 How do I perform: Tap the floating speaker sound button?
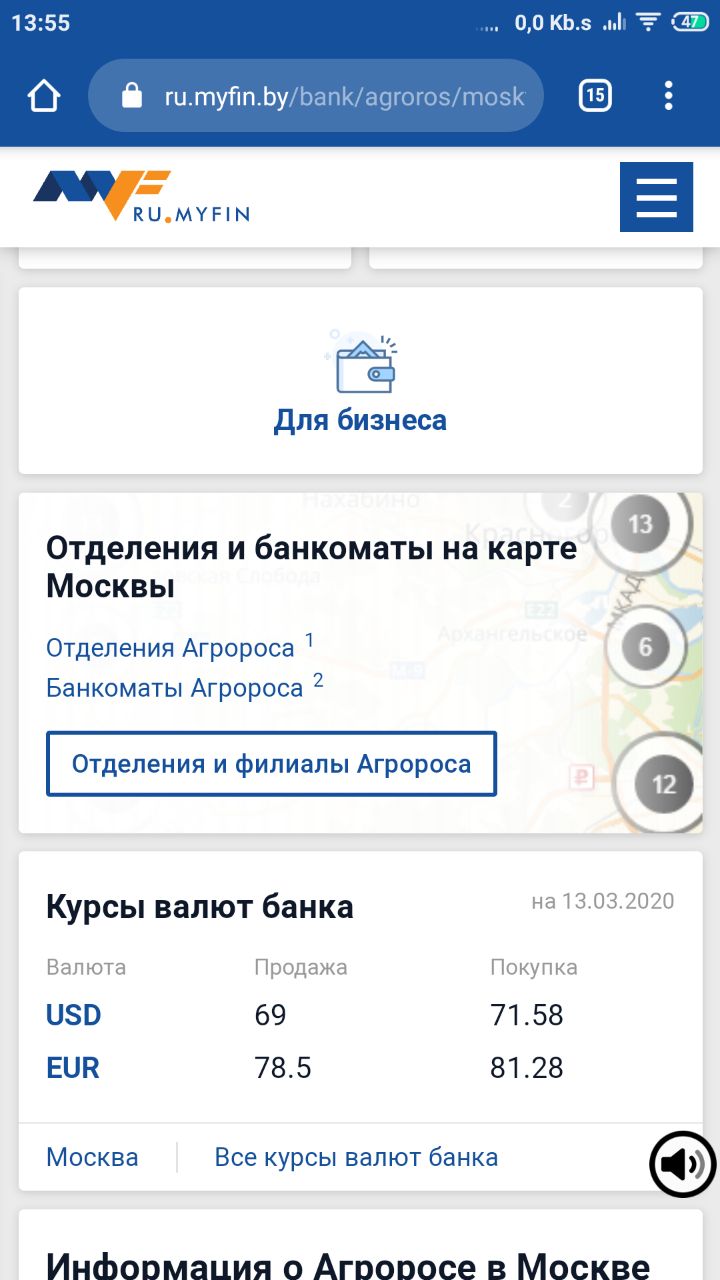(x=683, y=1164)
